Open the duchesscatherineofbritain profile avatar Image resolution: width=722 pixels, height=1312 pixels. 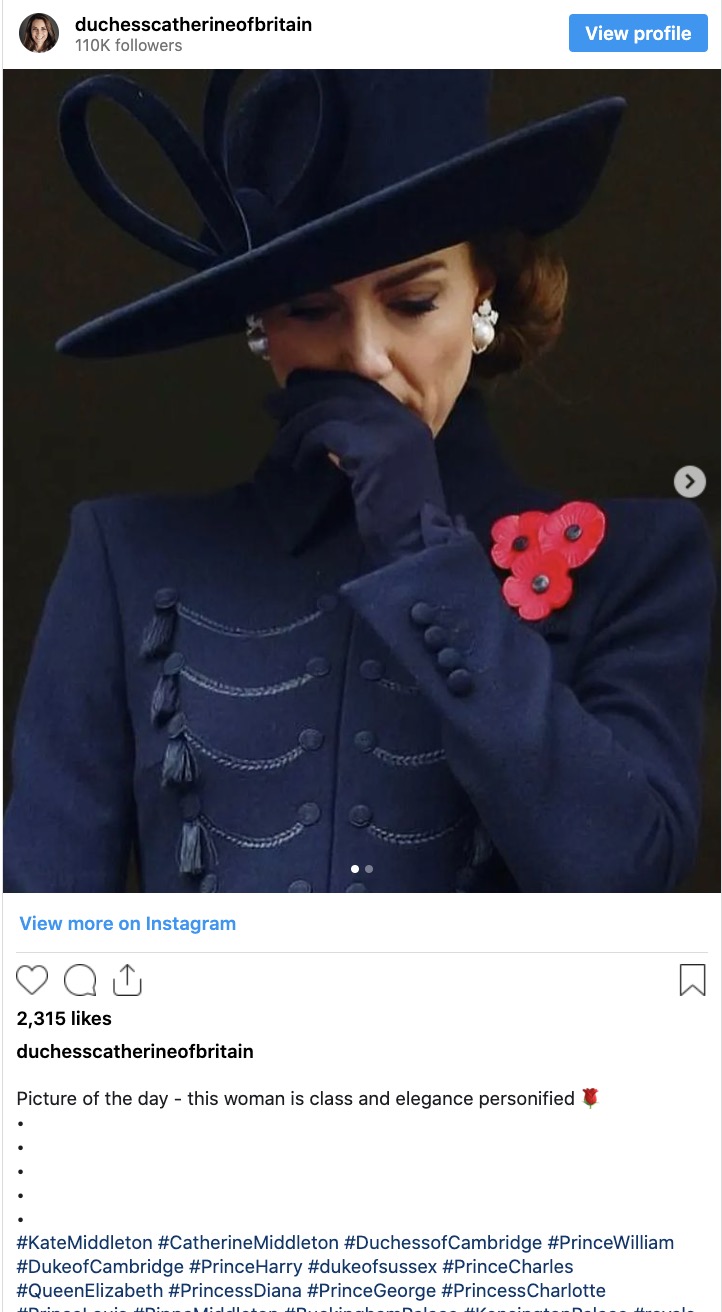[39, 33]
